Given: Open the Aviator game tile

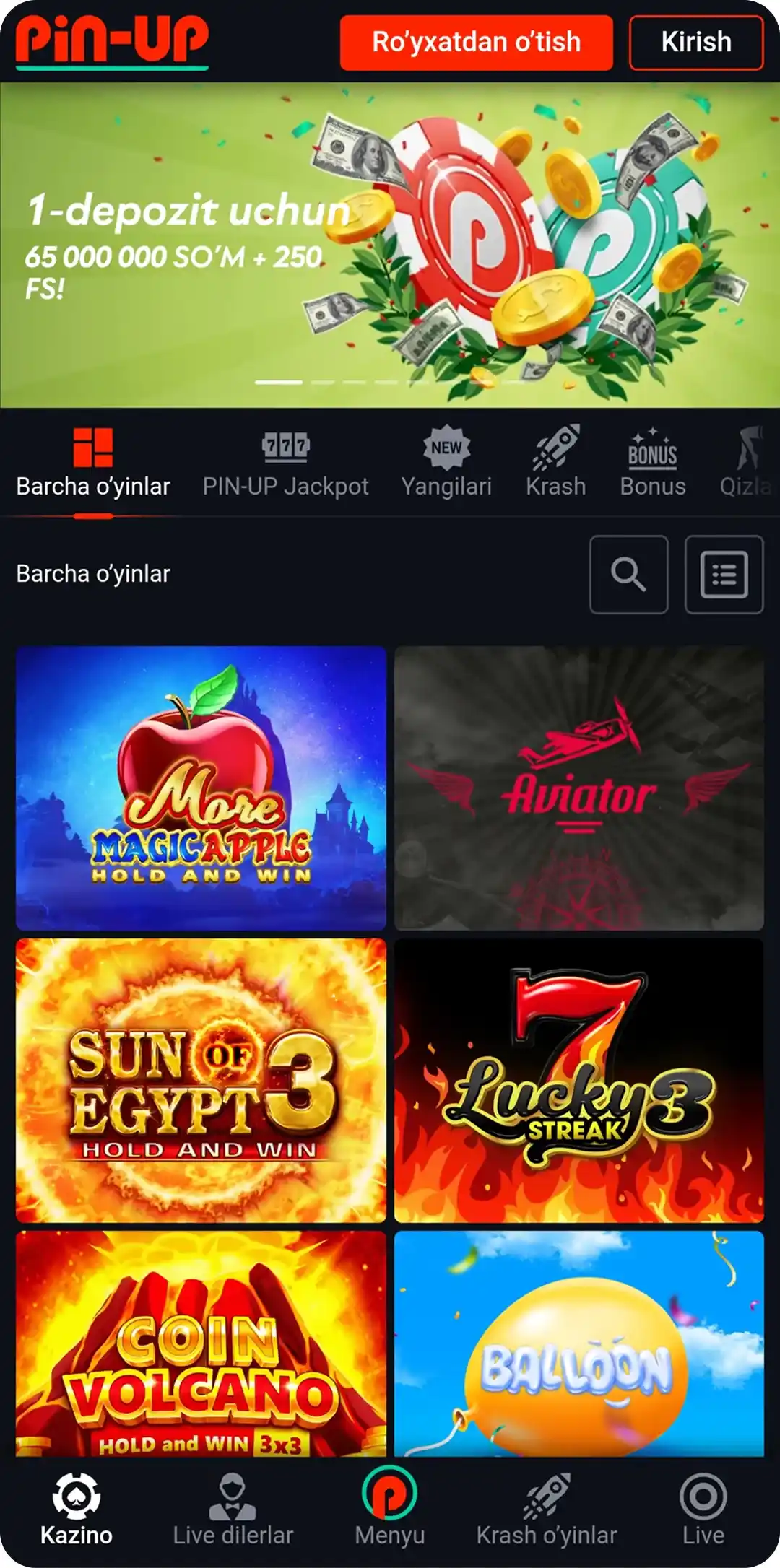Looking at the screenshot, I should pyautogui.click(x=579, y=788).
